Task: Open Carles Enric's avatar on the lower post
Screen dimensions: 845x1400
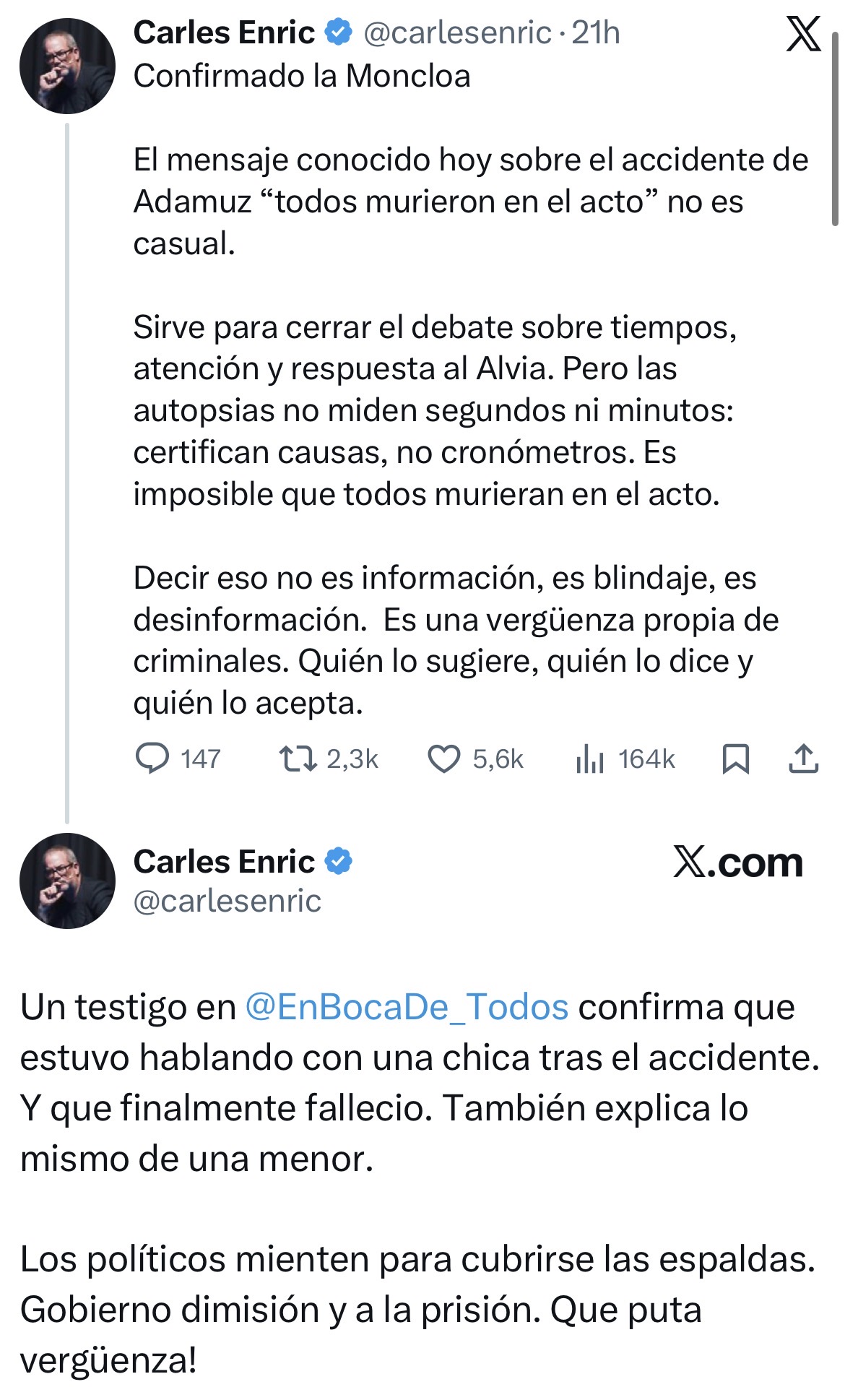Action: 67,881
